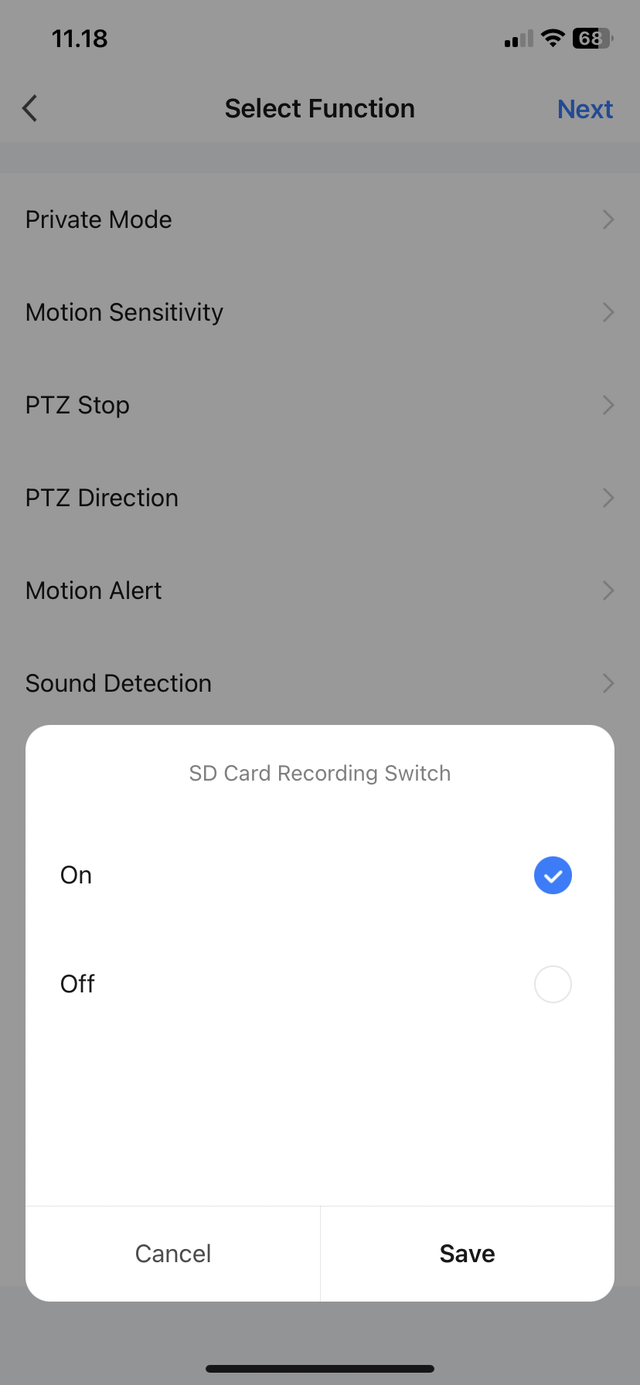Save the recording switch setting
Screen dimensions: 640x1385
tap(467, 1254)
